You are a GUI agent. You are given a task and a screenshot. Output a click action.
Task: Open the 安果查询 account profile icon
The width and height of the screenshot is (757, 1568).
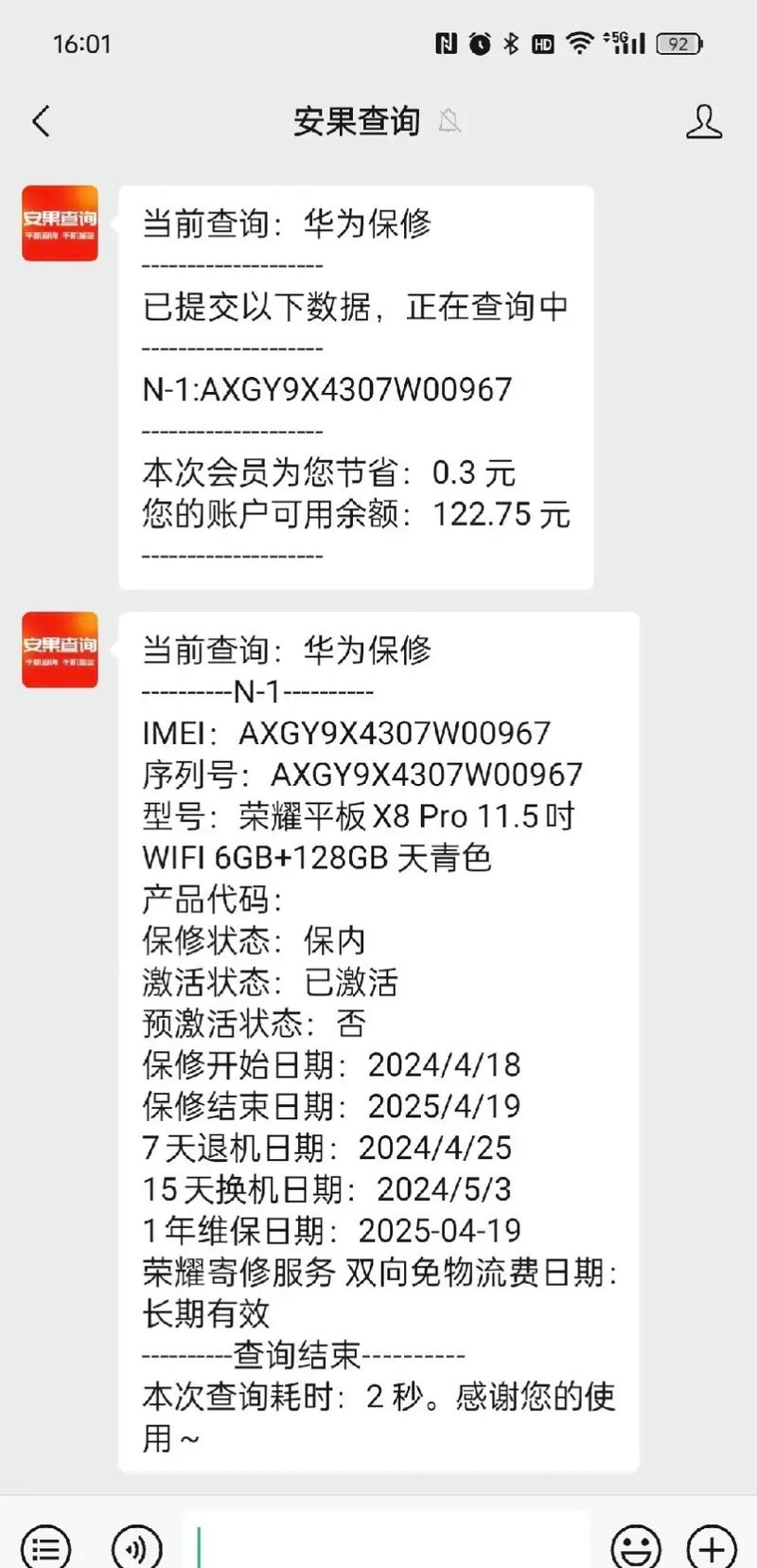click(703, 122)
